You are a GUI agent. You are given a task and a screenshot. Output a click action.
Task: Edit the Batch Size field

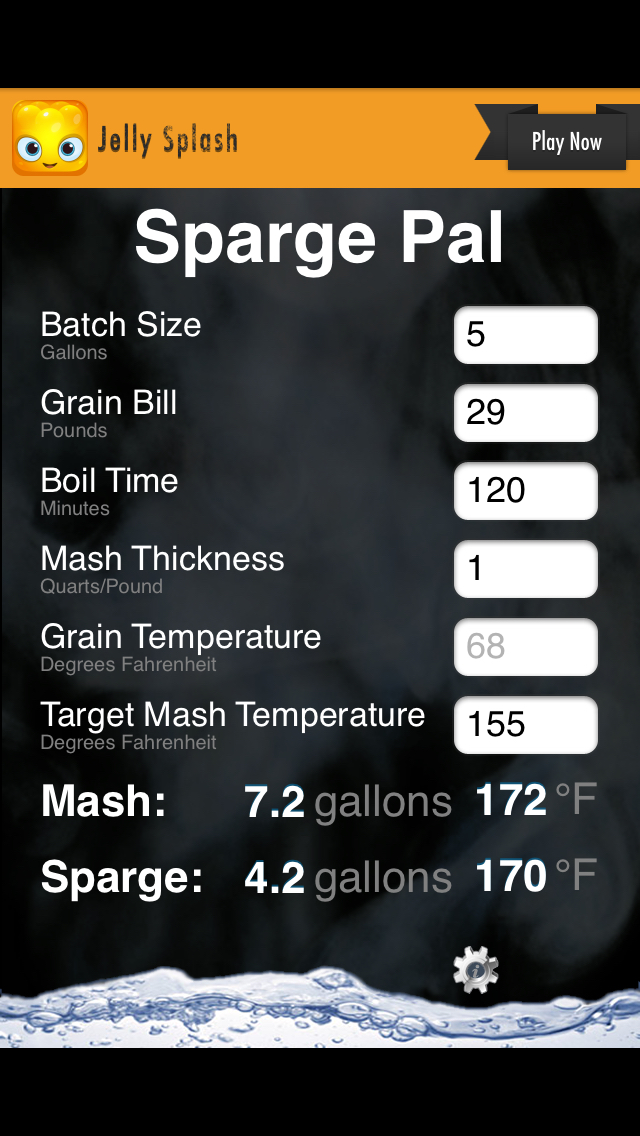click(525, 335)
